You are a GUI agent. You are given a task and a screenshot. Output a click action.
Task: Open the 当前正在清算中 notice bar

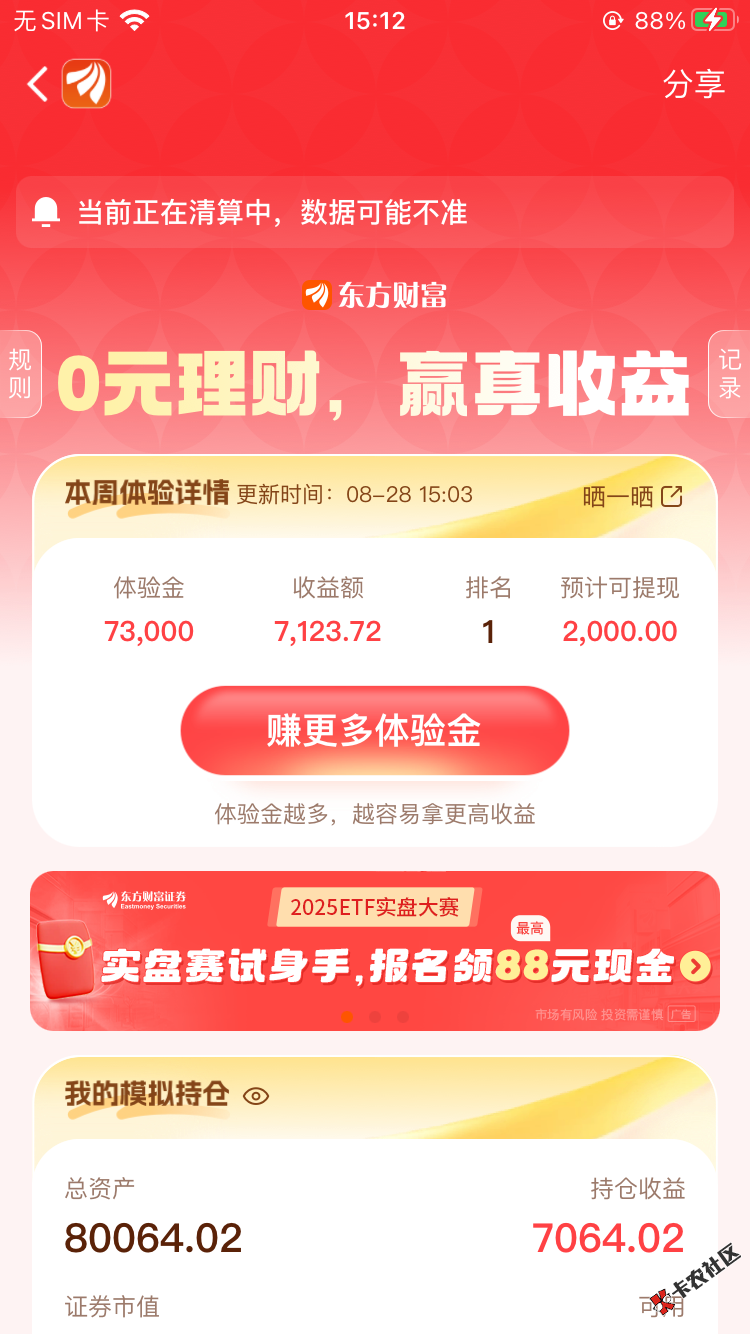coord(374,212)
